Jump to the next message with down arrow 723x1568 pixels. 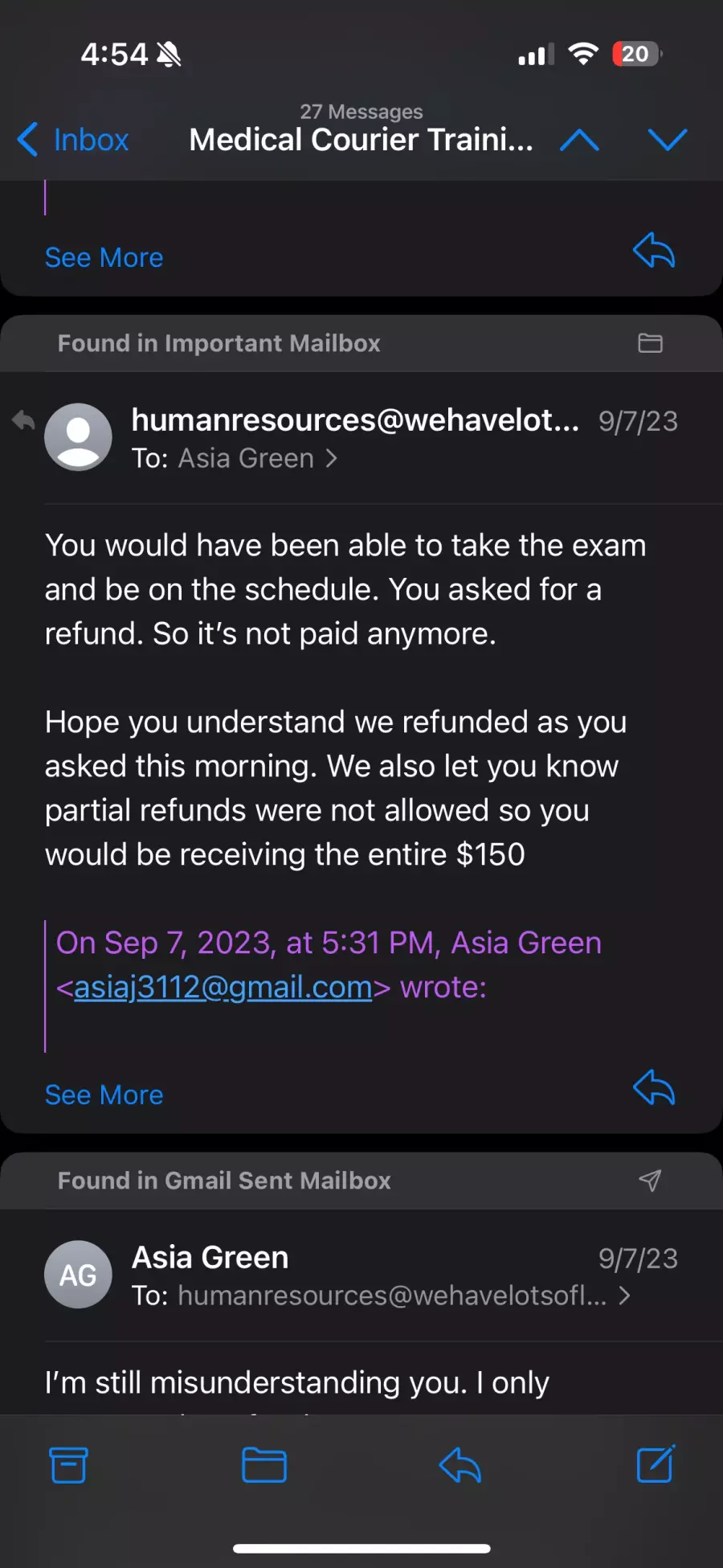click(x=668, y=140)
